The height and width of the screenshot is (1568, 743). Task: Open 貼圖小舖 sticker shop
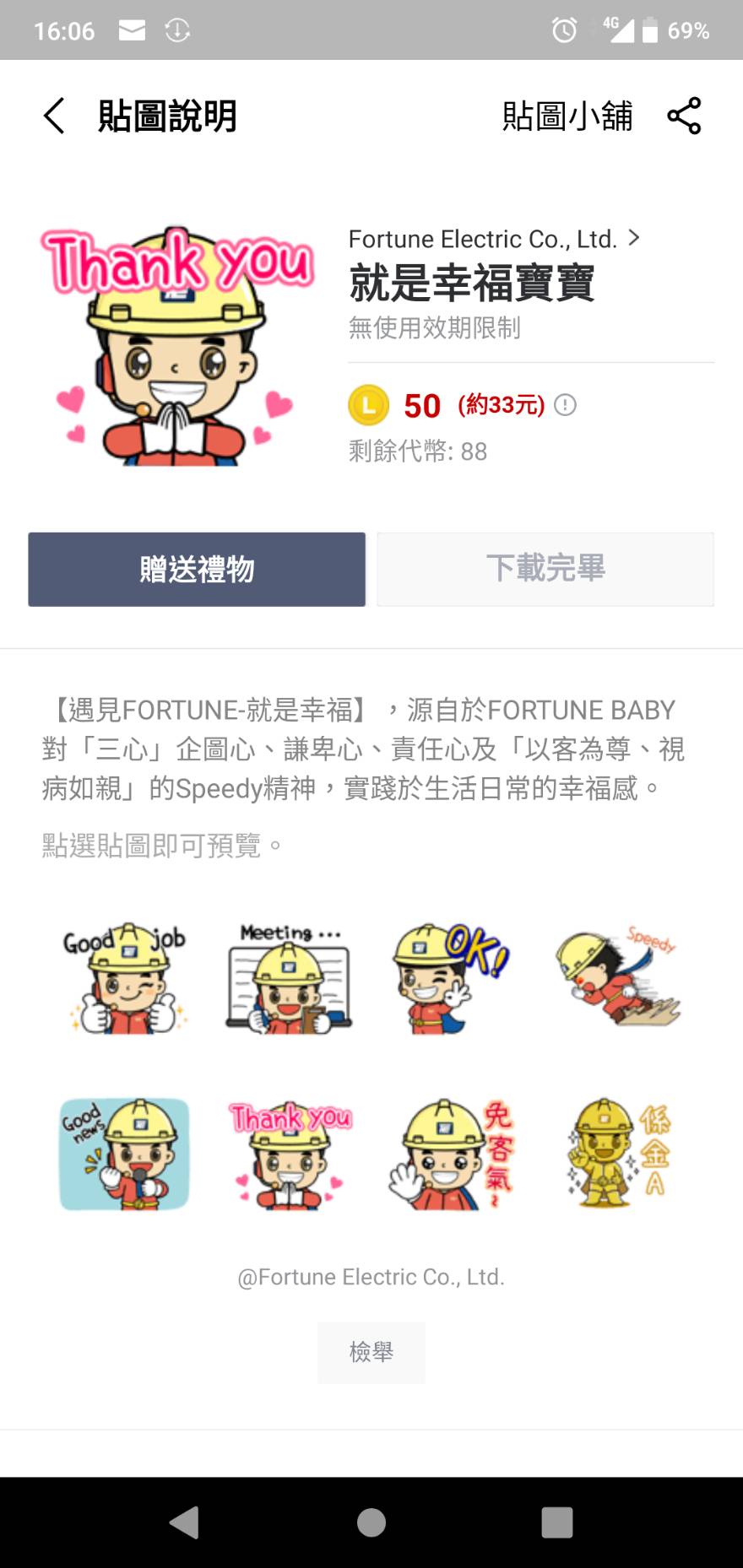567,116
